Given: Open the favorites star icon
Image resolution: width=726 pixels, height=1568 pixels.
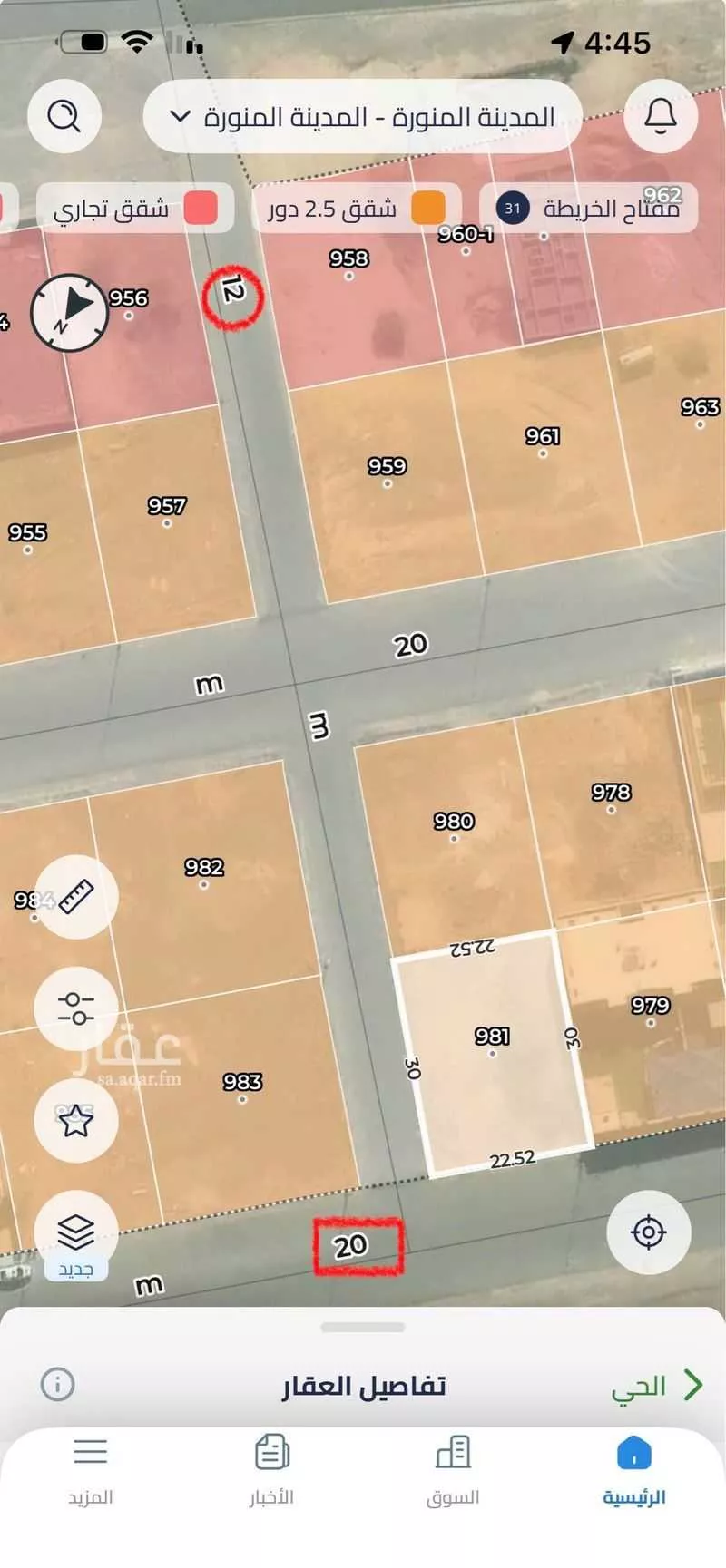Looking at the screenshot, I should pyautogui.click(x=75, y=1120).
